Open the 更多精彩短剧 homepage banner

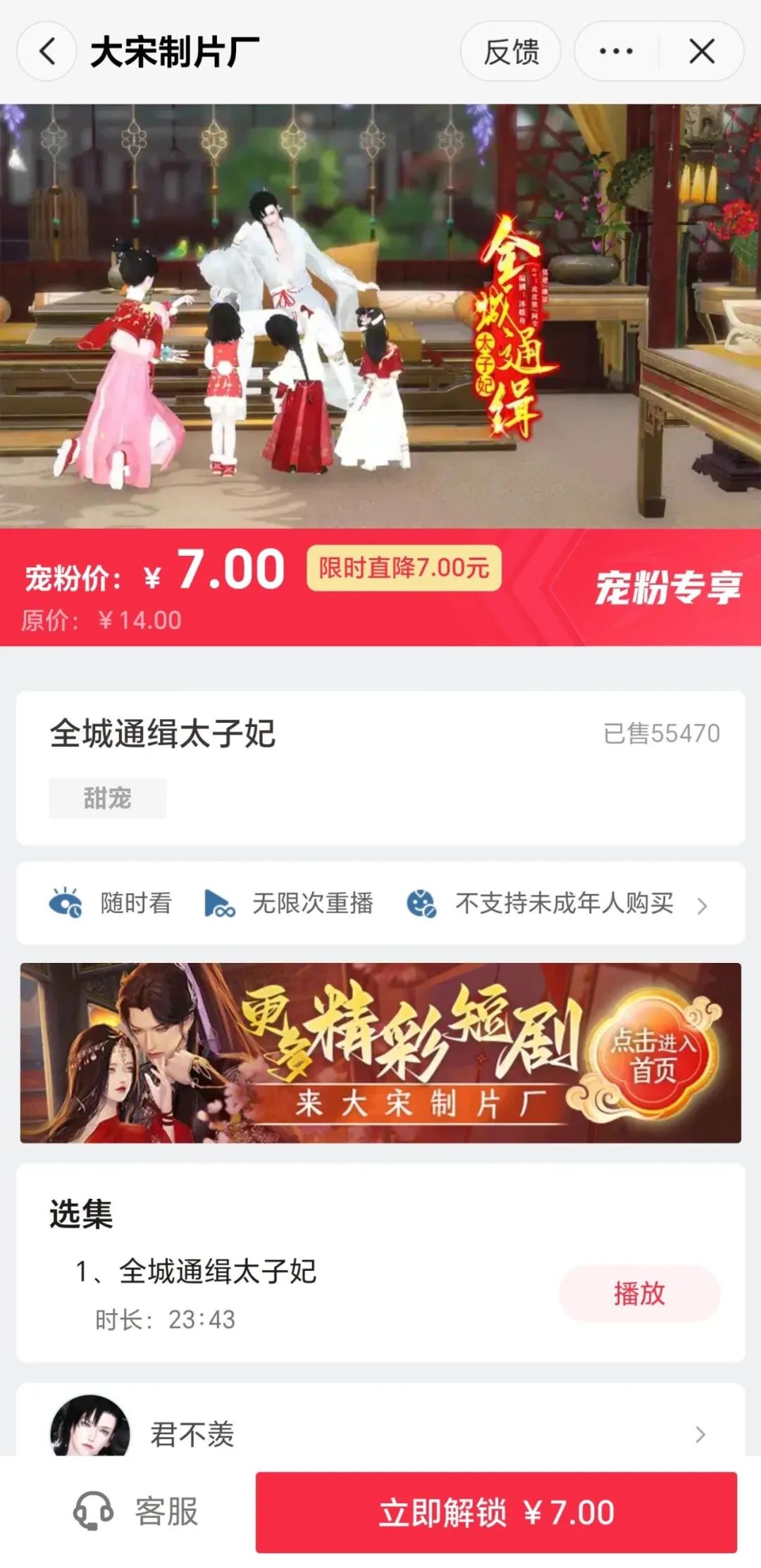[x=380, y=1053]
